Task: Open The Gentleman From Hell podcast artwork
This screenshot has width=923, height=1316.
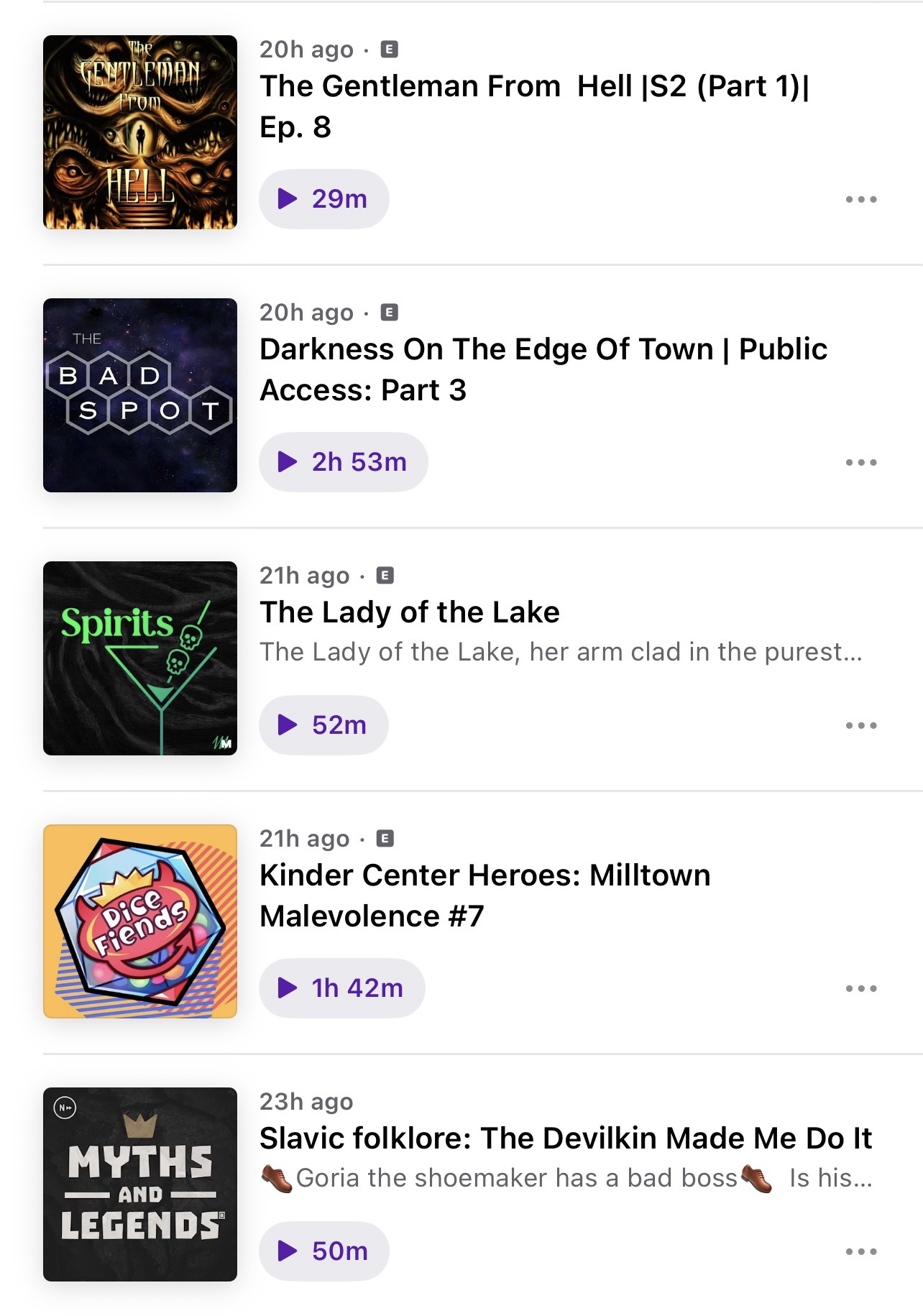Action: 140,132
